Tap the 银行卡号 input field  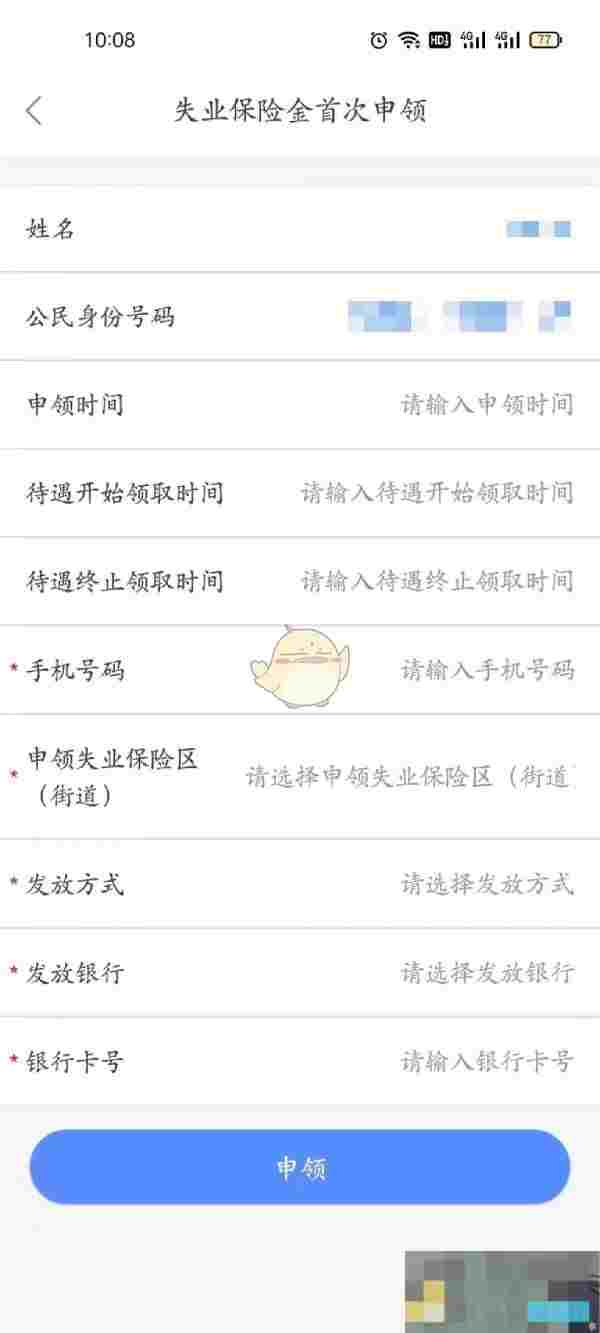point(486,1061)
